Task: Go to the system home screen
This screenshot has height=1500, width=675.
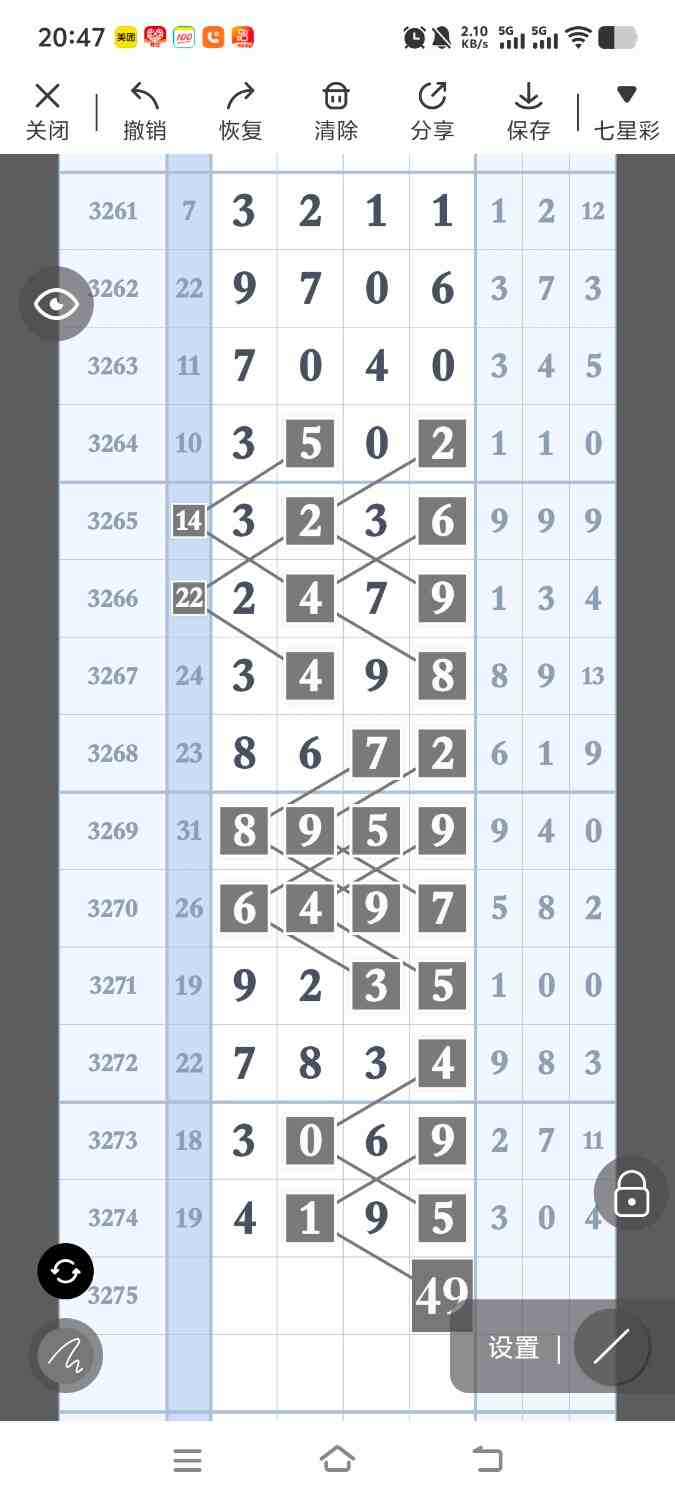Action: coord(337,1460)
